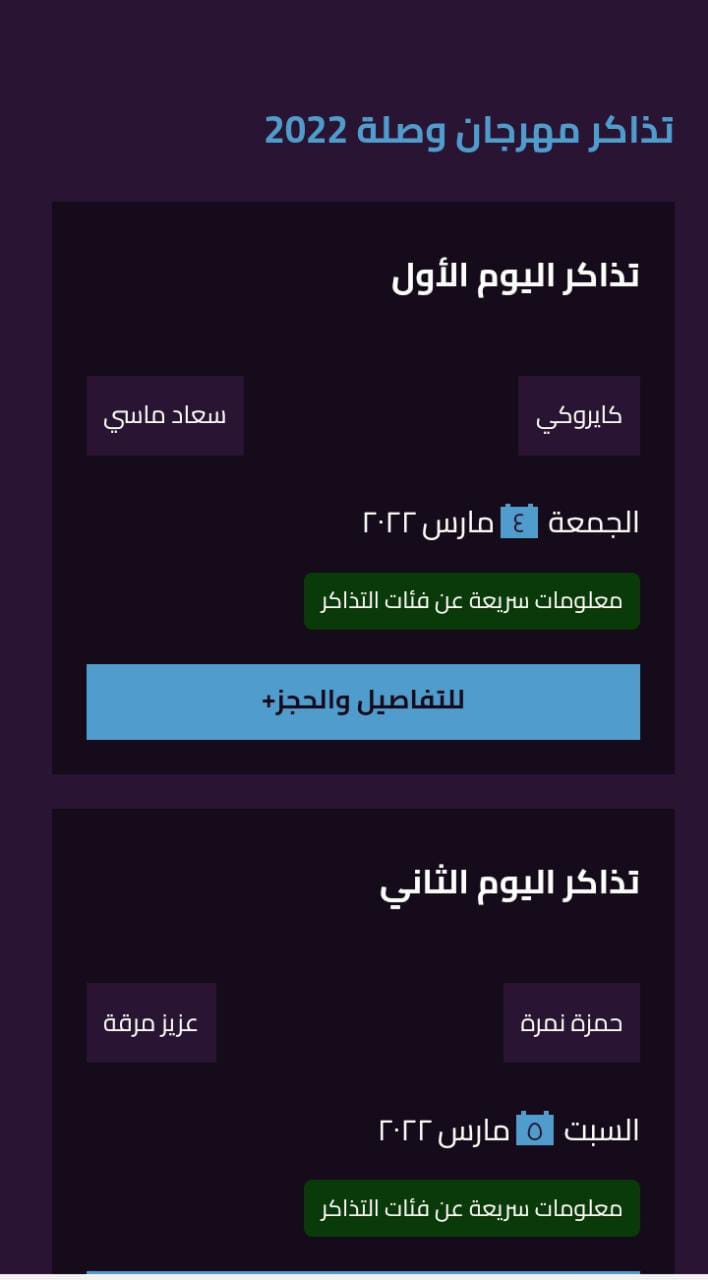Open details and booking for first day

point(363,702)
